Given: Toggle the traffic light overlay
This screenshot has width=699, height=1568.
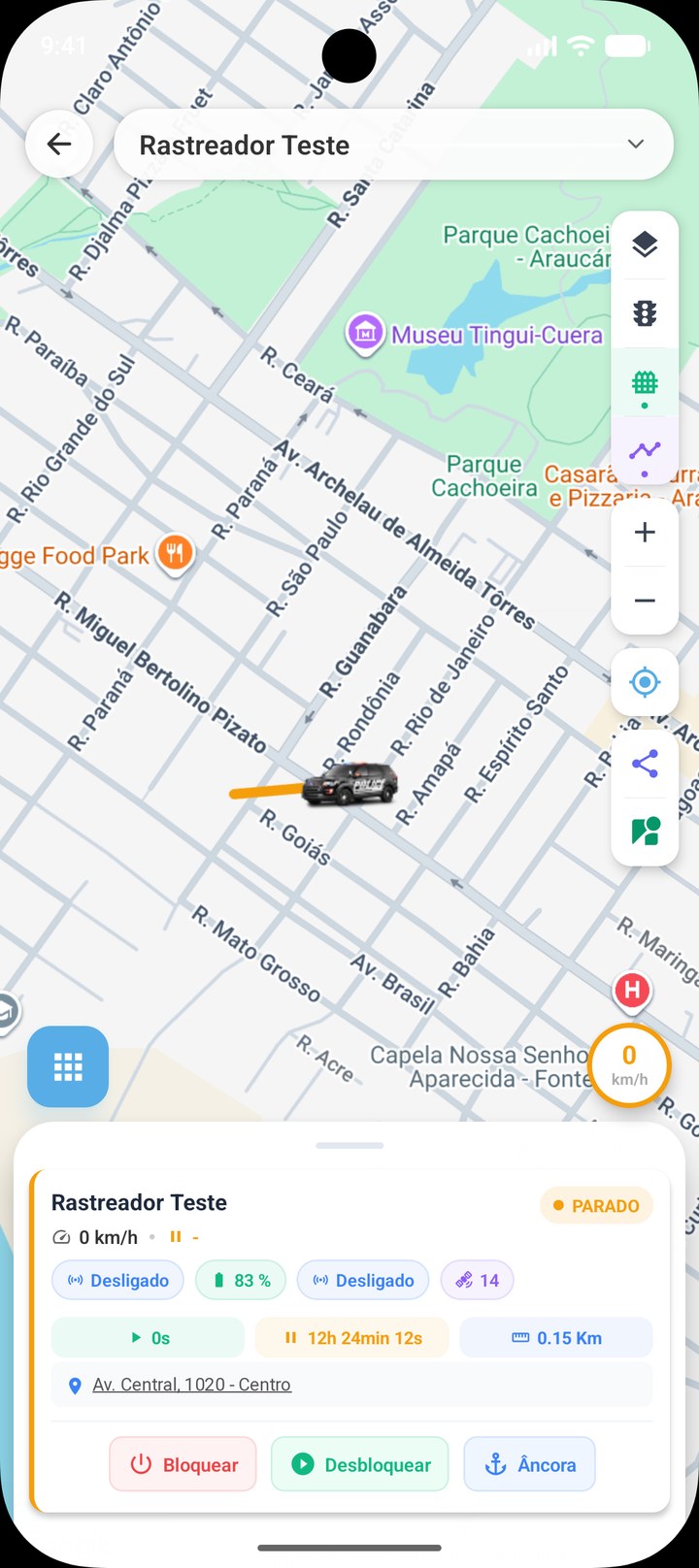Looking at the screenshot, I should click(645, 313).
